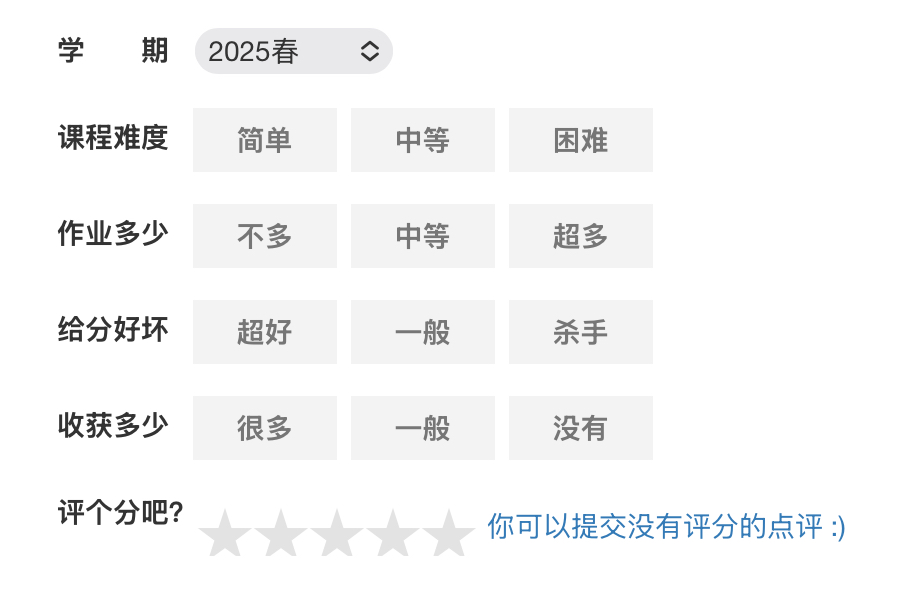Choose 一般 for 给分好坏
Image resolution: width=918 pixels, height=602 pixels.
pyautogui.click(x=423, y=332)
